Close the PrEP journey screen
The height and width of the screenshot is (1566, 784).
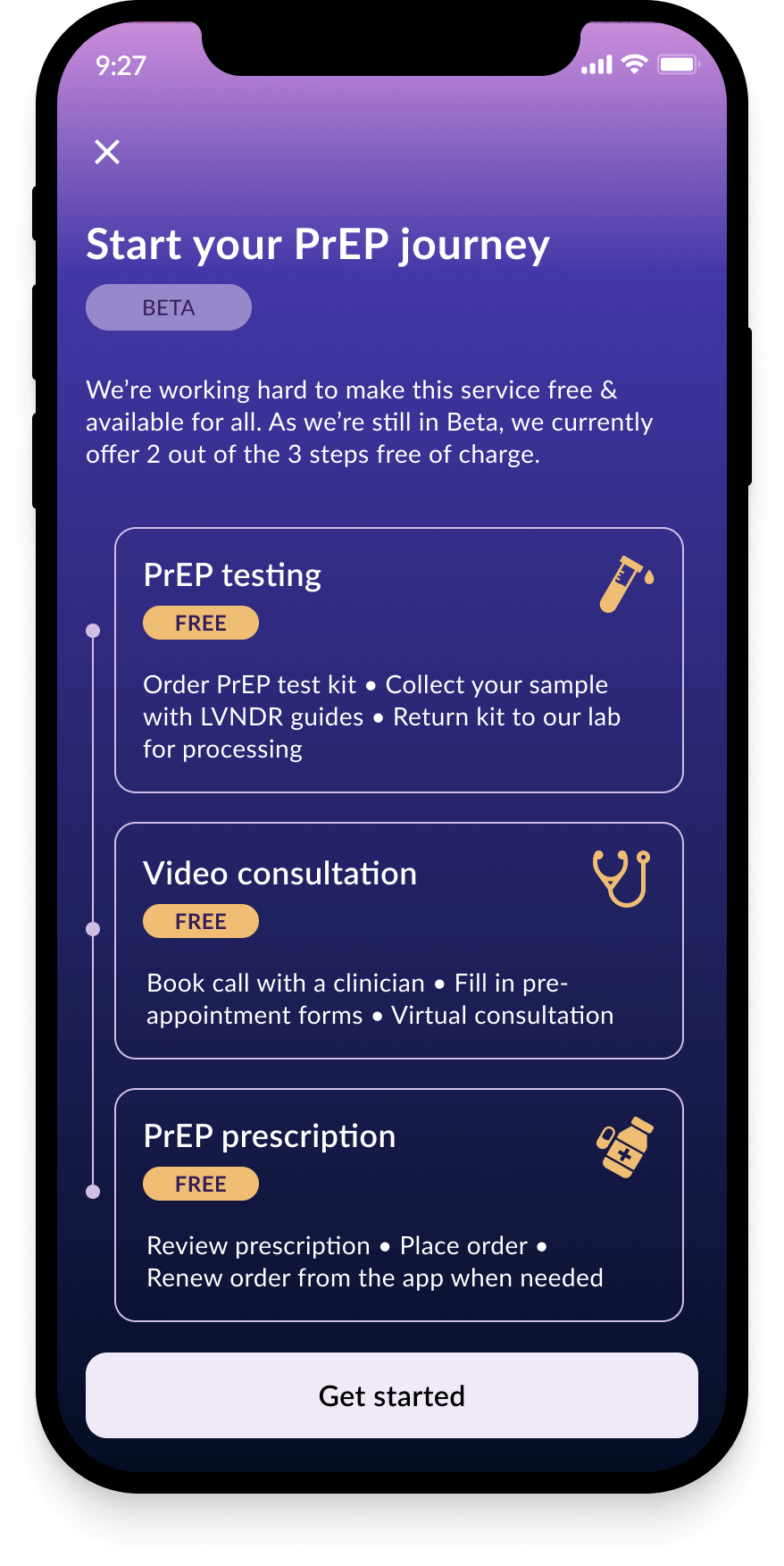[x=107, y=152]
